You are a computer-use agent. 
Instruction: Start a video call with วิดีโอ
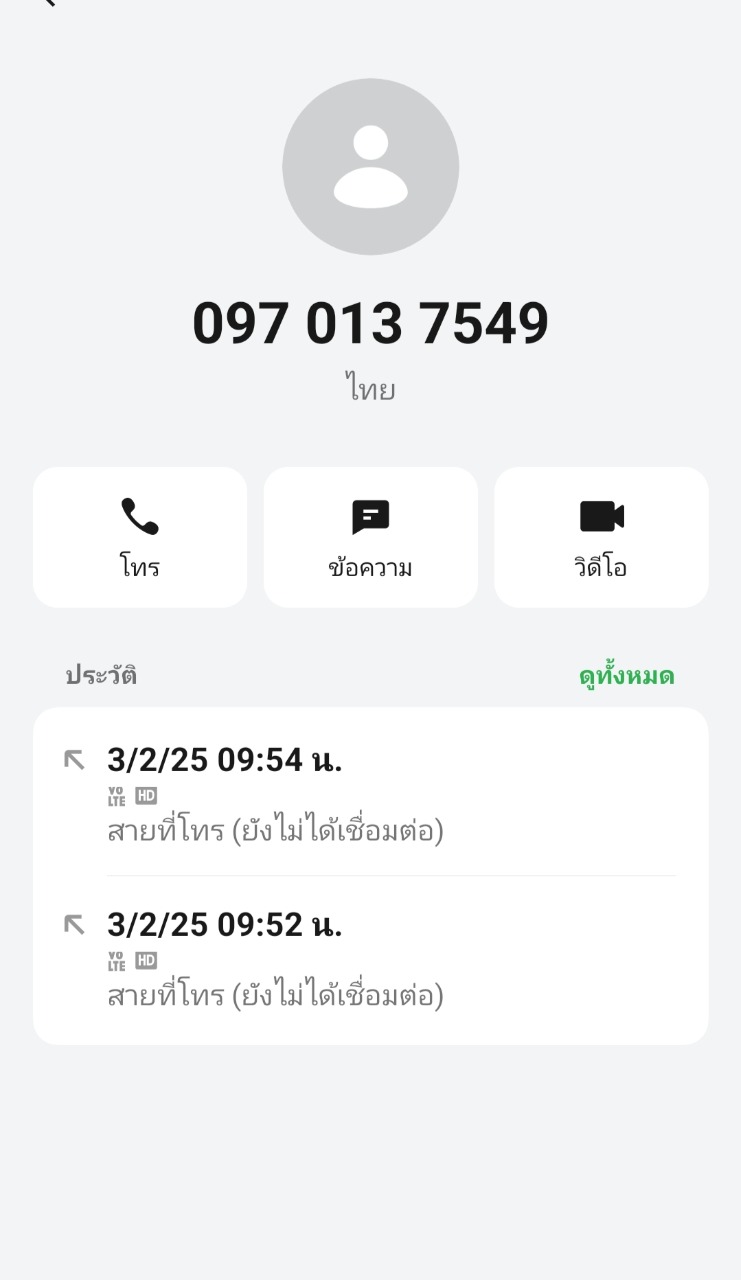[x=601, y=537]
